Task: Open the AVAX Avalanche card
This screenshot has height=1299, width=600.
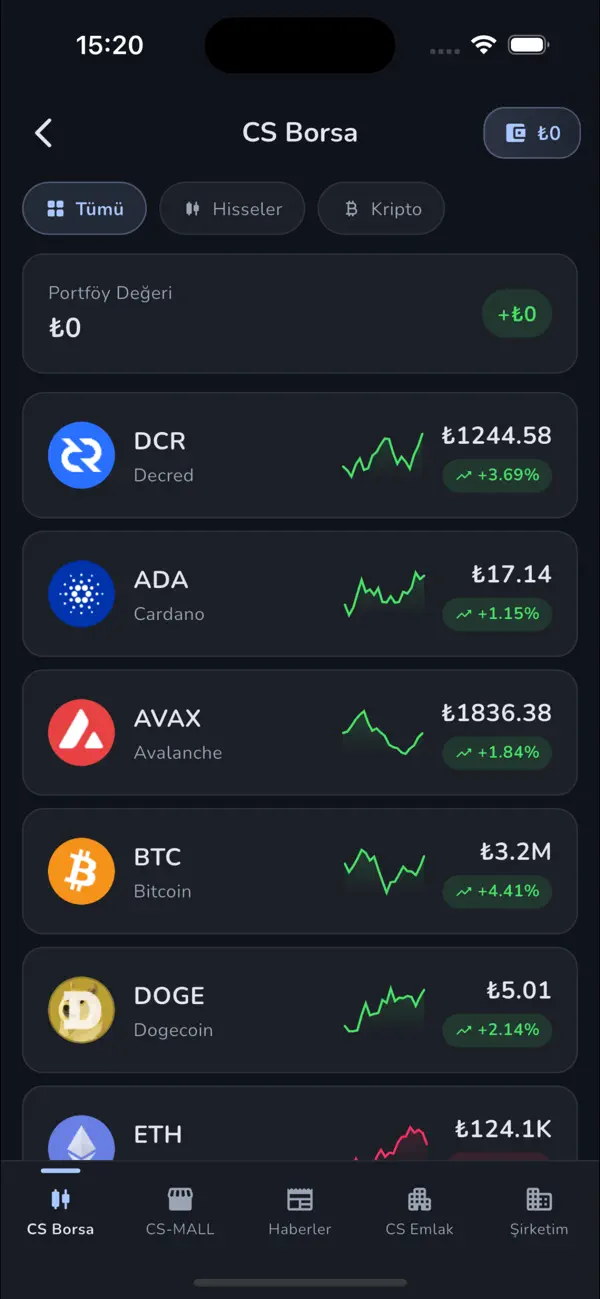Action: coord(300,733)
